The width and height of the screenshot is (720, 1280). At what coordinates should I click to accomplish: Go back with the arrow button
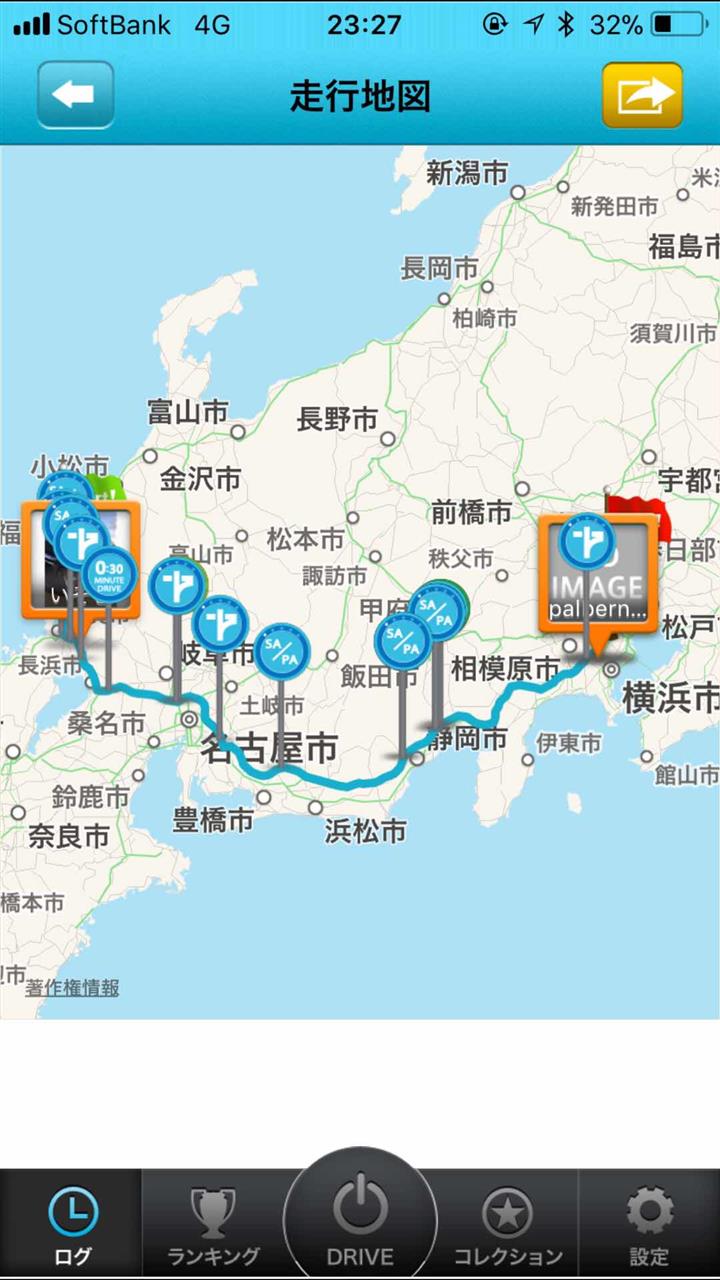[x=75, y=95]
